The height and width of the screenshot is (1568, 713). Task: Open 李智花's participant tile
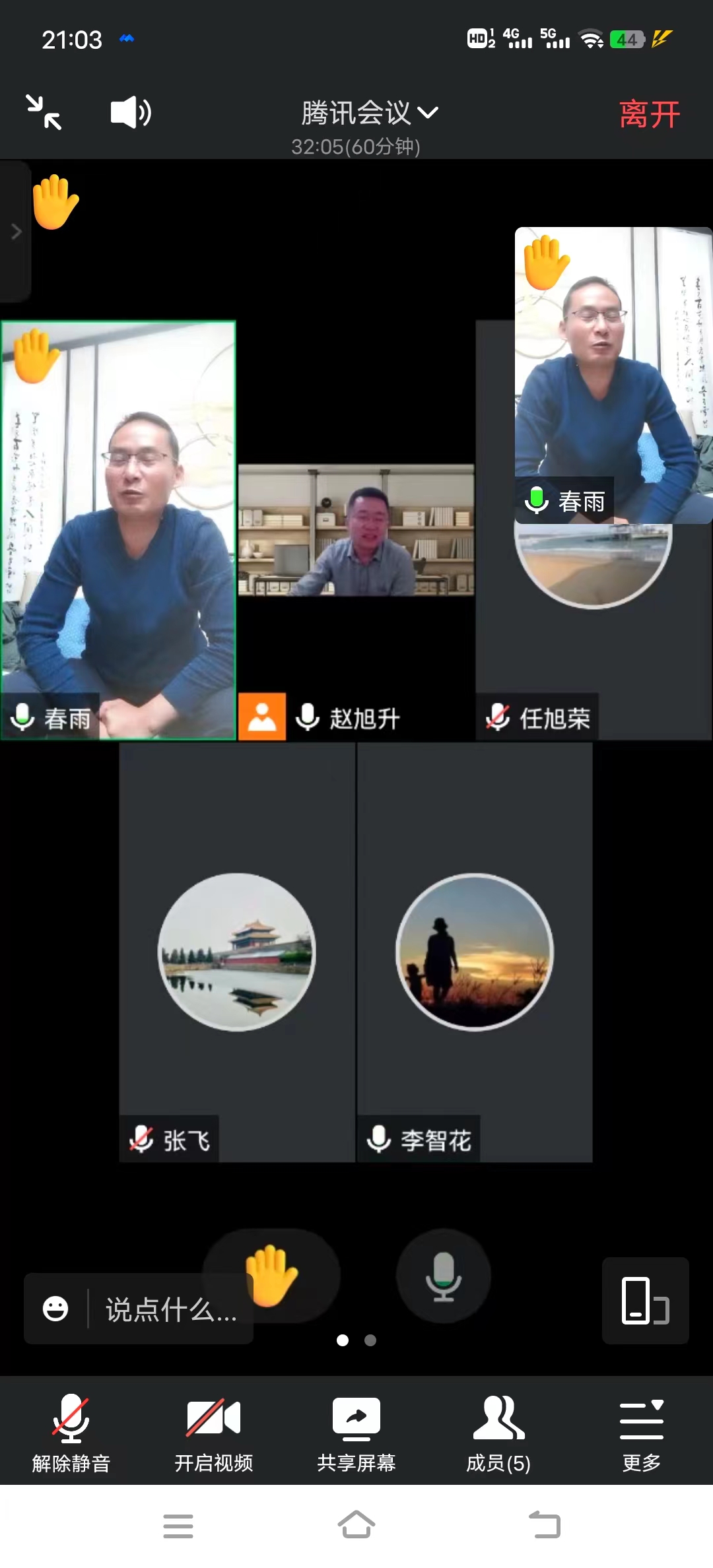(x=474, y=952)
